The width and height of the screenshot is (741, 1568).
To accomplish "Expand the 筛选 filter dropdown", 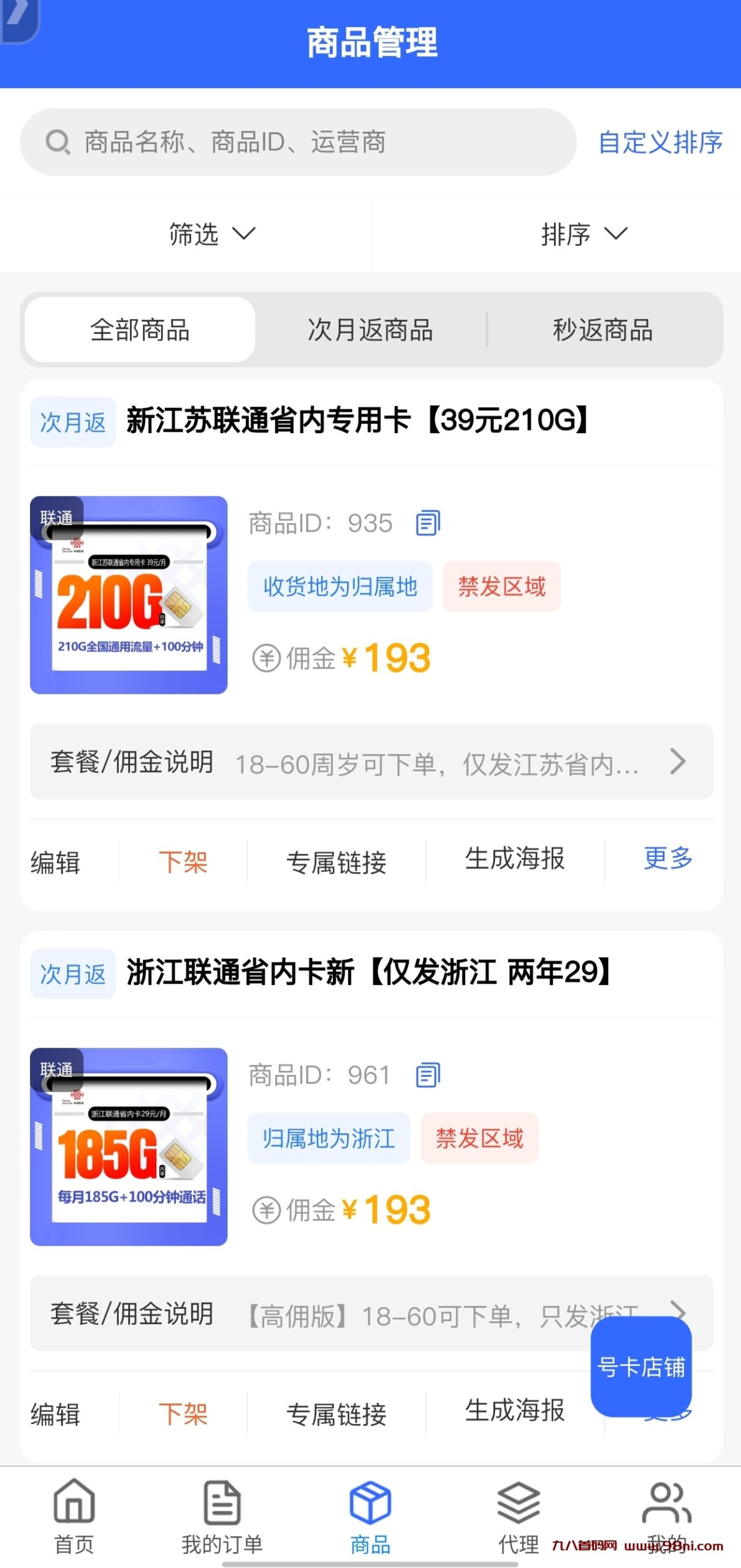I will tap(211, 235).
